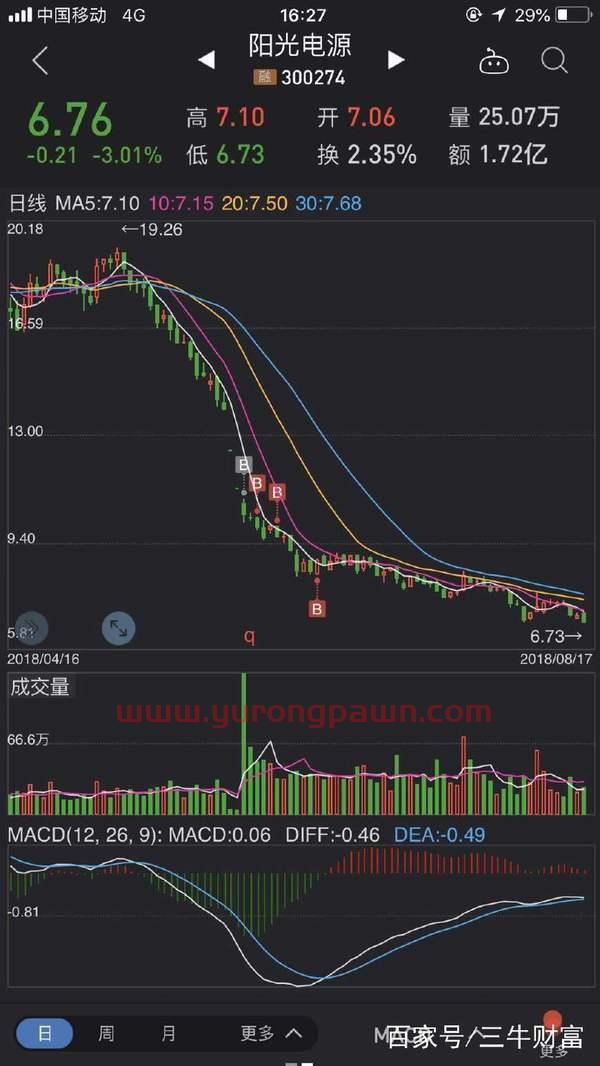Switch to the 月 monthly chart
The image size is (600, 1066).
[168, 1034]
